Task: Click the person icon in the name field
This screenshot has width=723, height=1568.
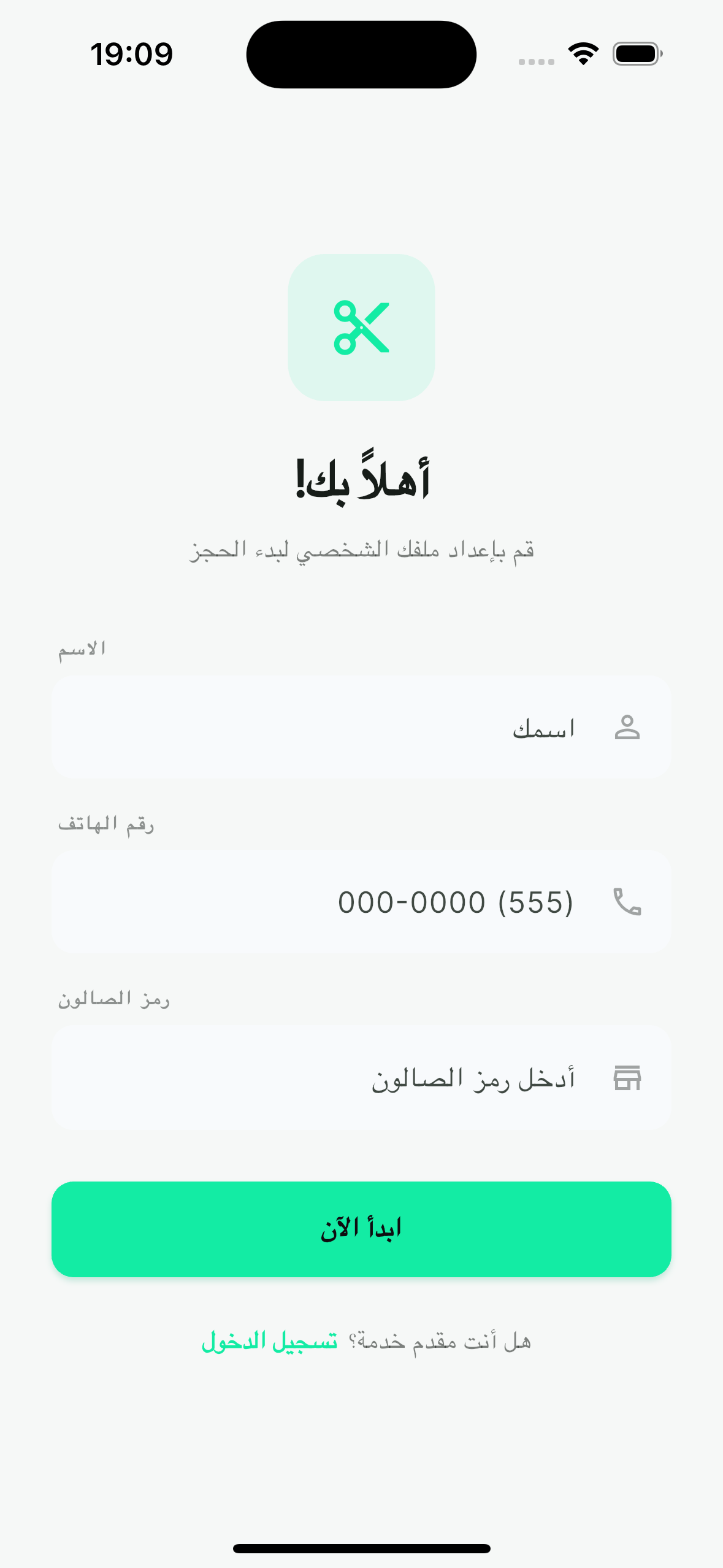Action: pyautogui.click(x=628, y=726)
